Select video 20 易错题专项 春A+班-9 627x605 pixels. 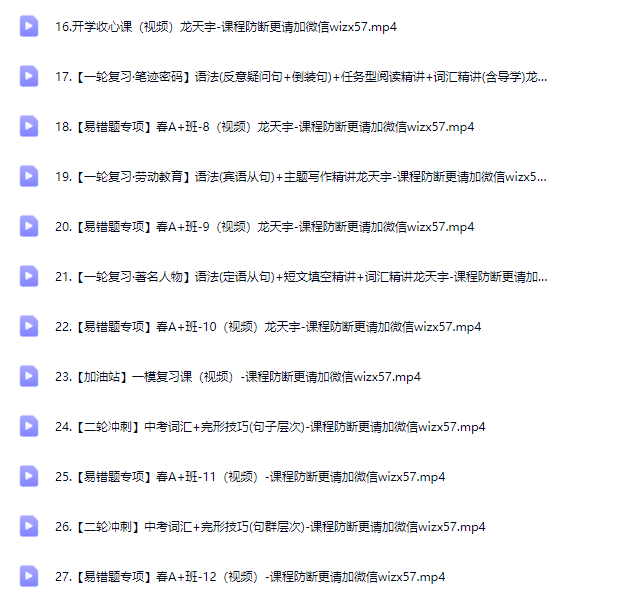(x=264, y=227)
